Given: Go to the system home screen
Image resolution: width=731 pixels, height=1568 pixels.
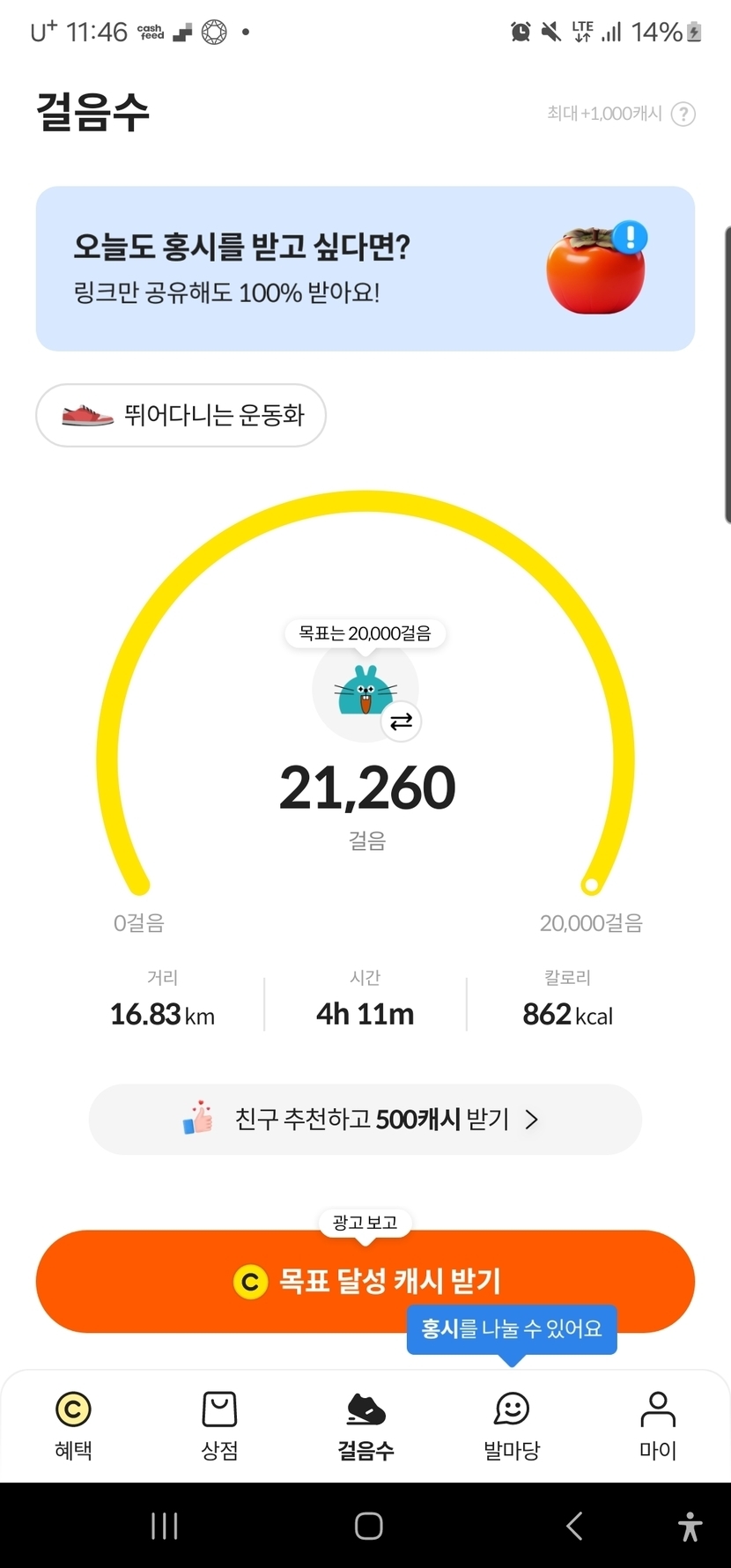Looking at the screenshot, I should [x=368, y=1526].
